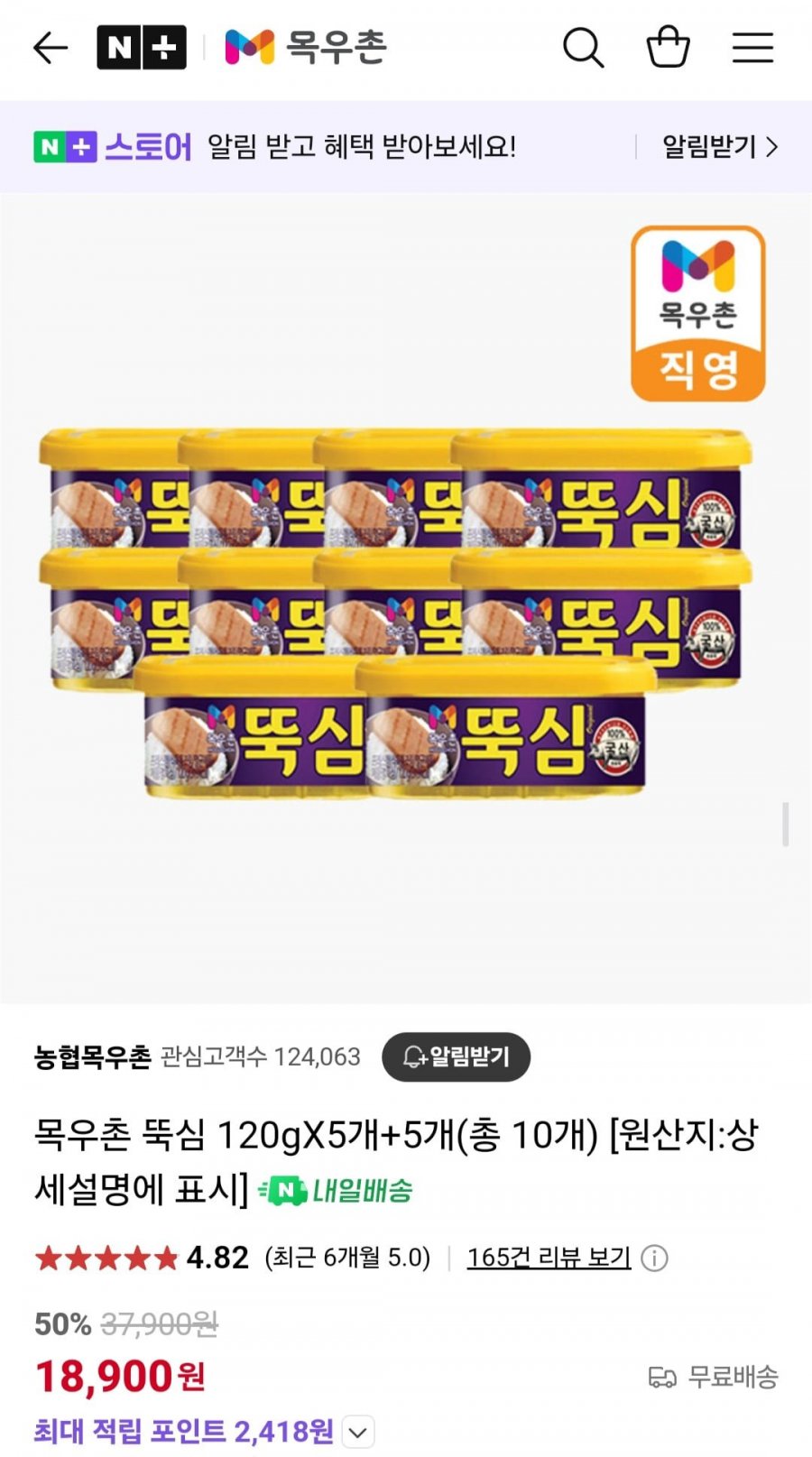Tap the dark 알림받기 bell button

tap(456, 1056)
